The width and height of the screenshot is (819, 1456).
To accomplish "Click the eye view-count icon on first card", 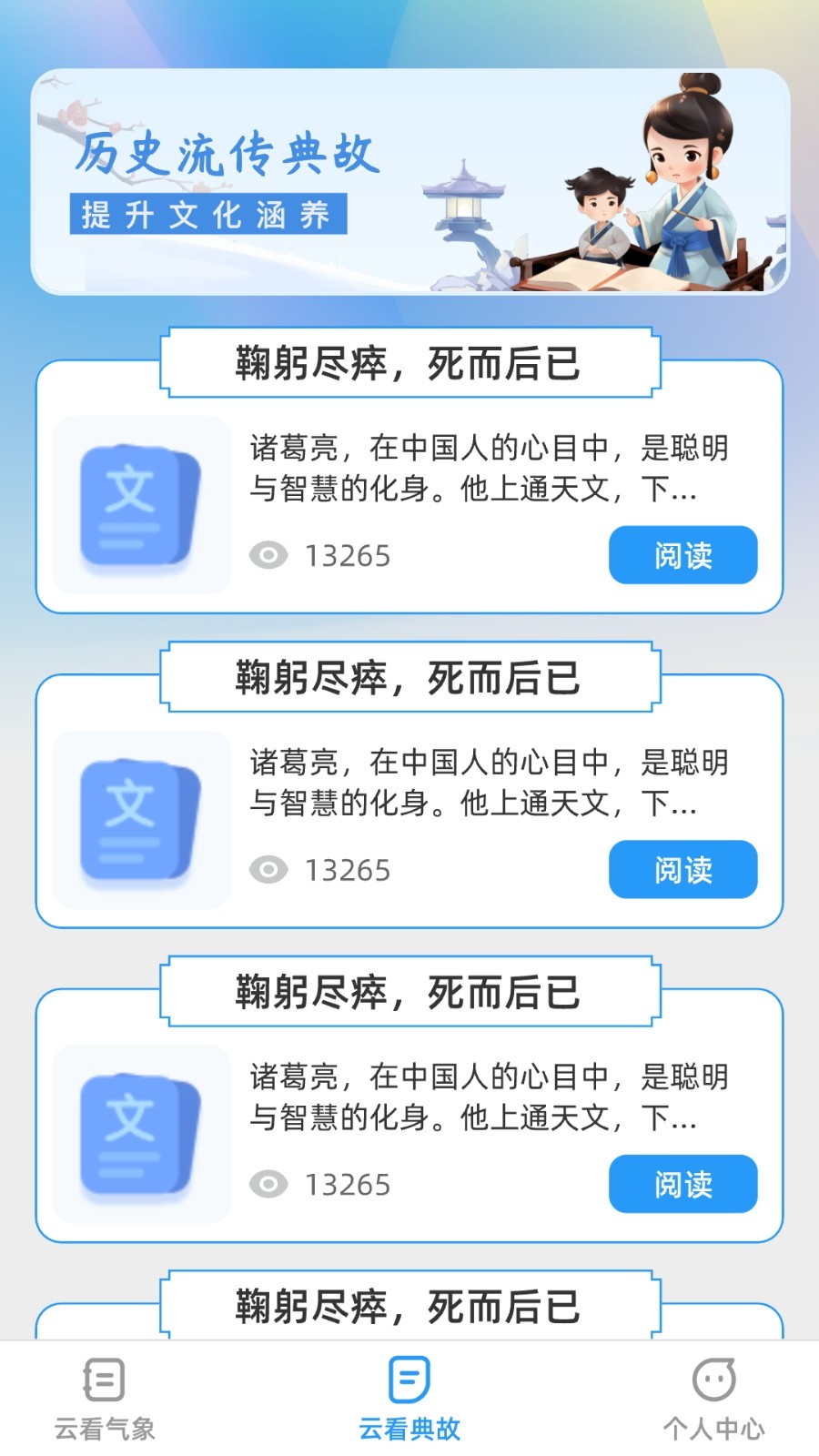I will (268, 555).
